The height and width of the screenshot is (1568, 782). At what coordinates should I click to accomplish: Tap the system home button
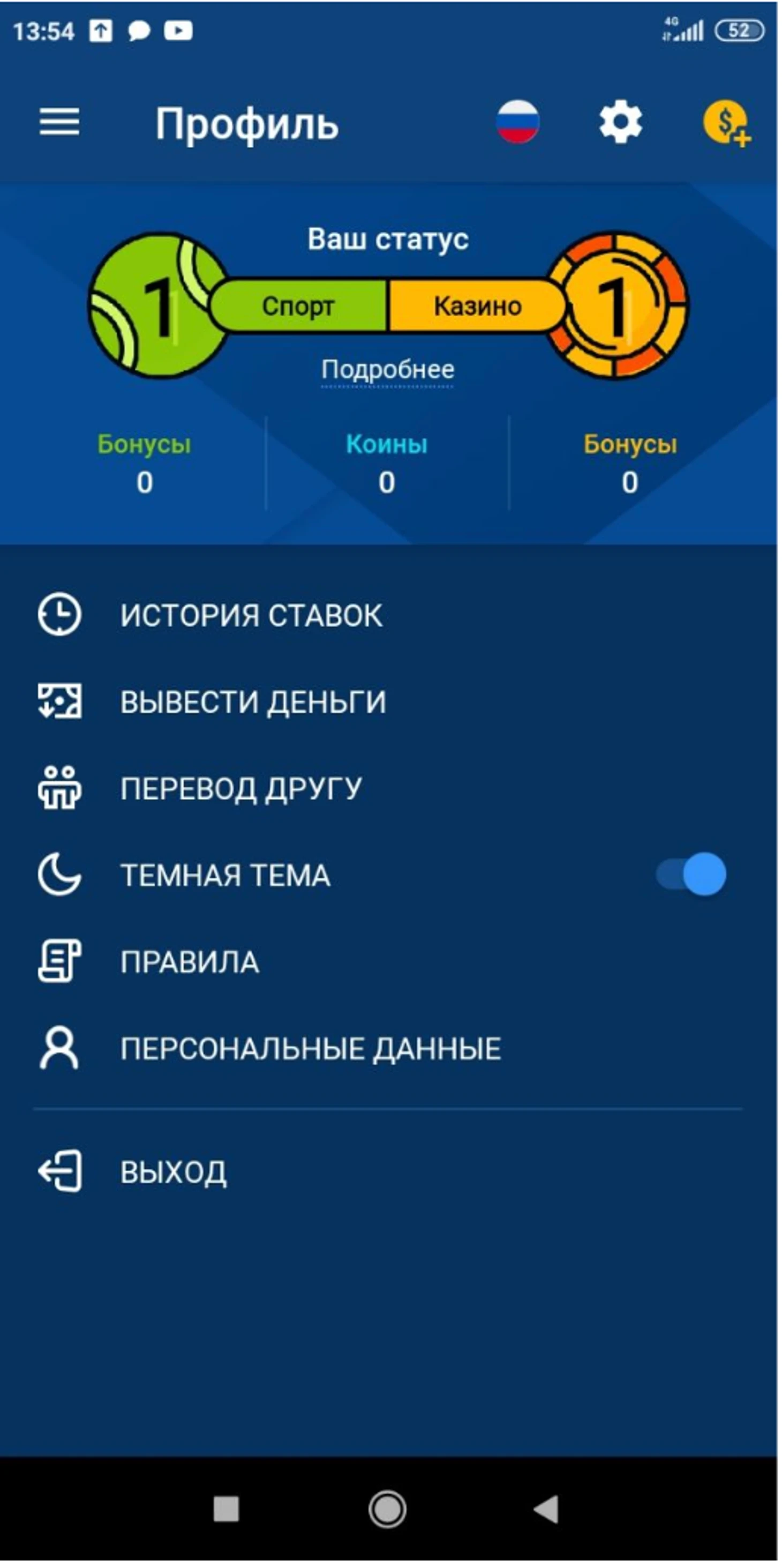387,1509
